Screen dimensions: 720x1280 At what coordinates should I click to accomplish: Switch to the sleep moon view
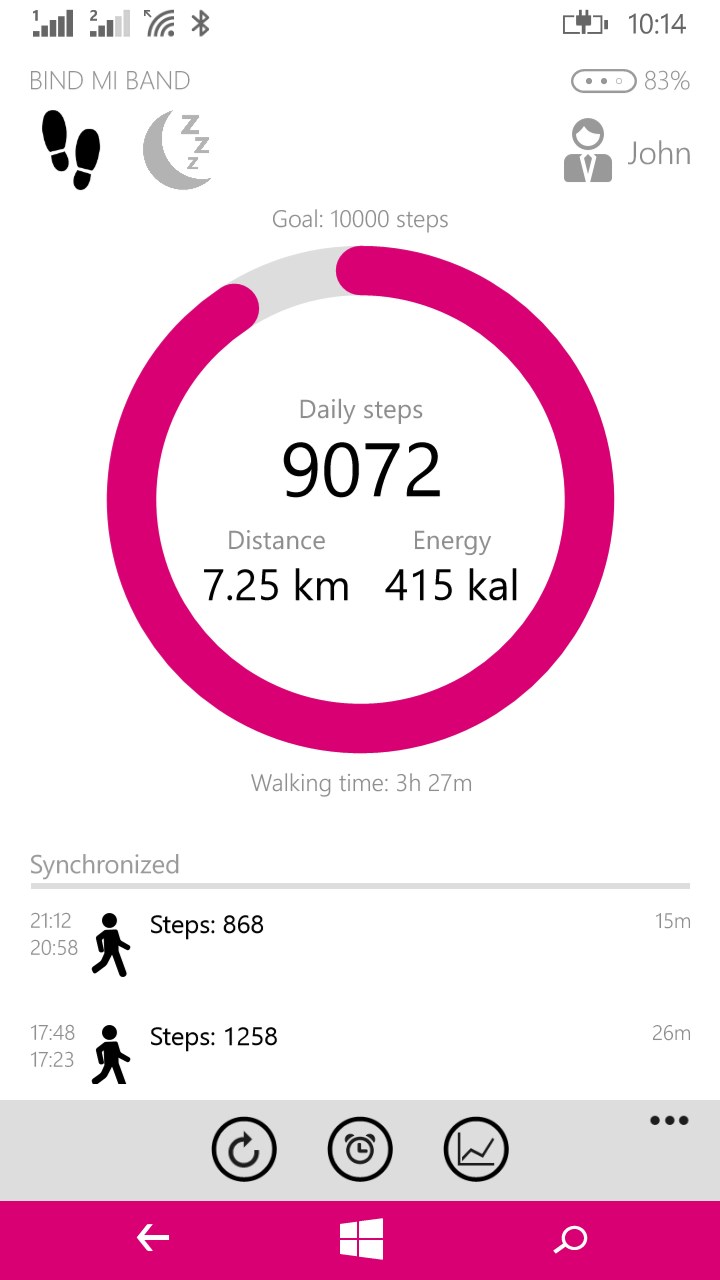coord(178,150)
